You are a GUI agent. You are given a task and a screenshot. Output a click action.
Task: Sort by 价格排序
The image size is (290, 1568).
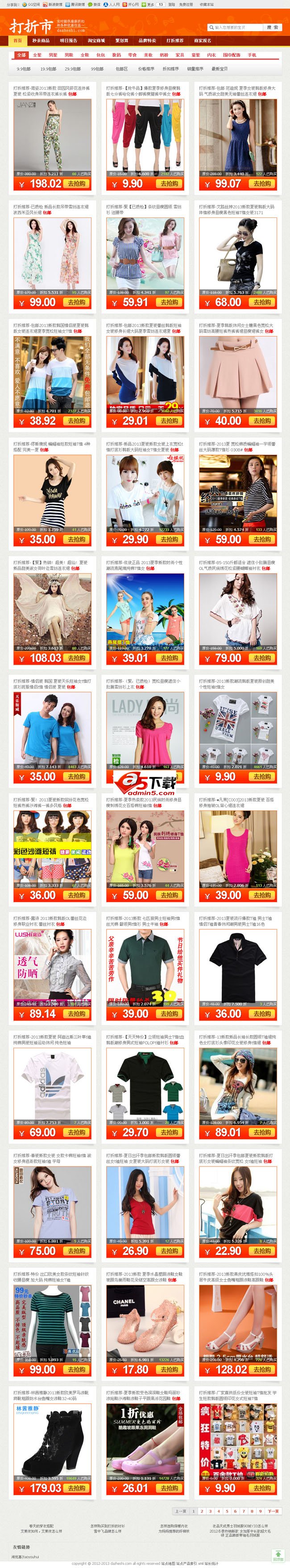point(146,69)
